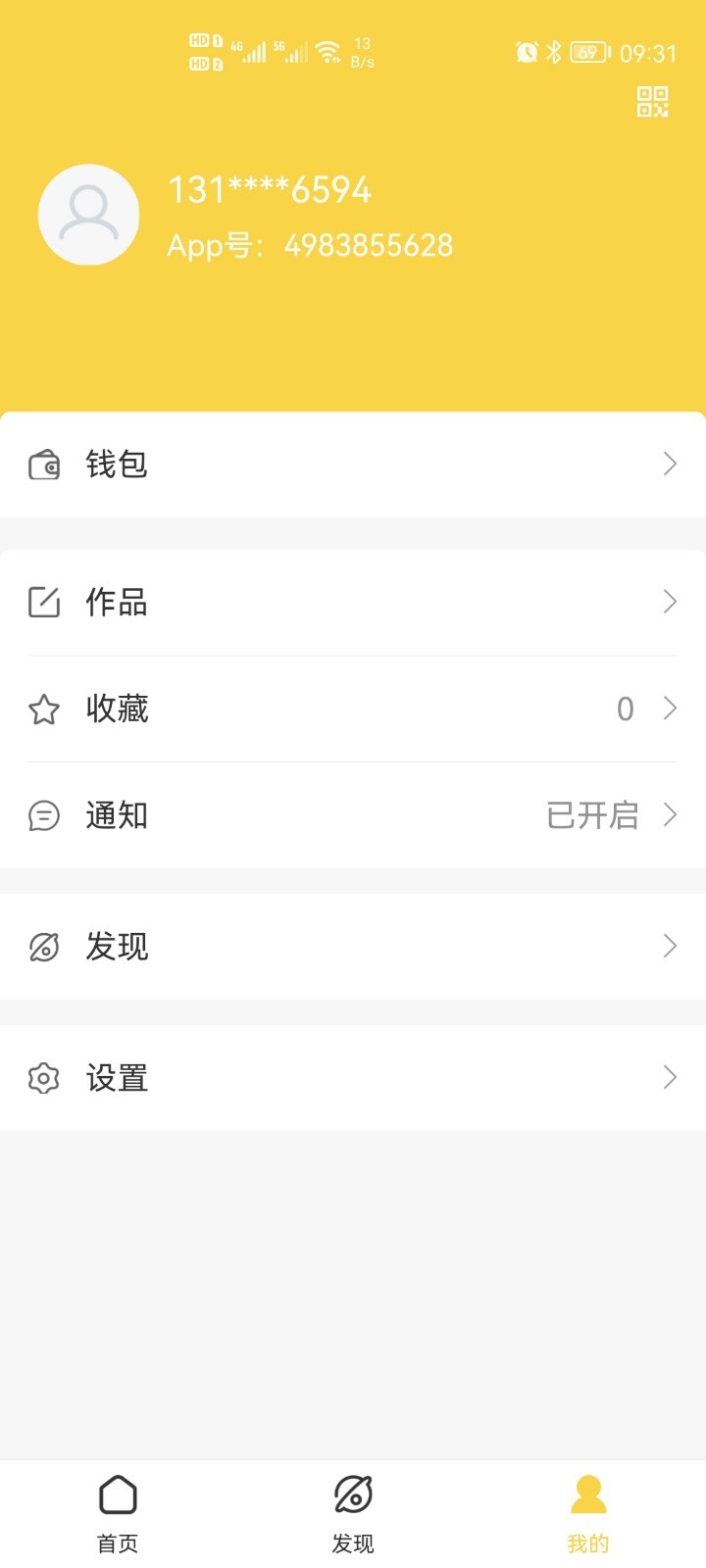
Task: Tap the App号 4983855628 text
Action: 309,245
